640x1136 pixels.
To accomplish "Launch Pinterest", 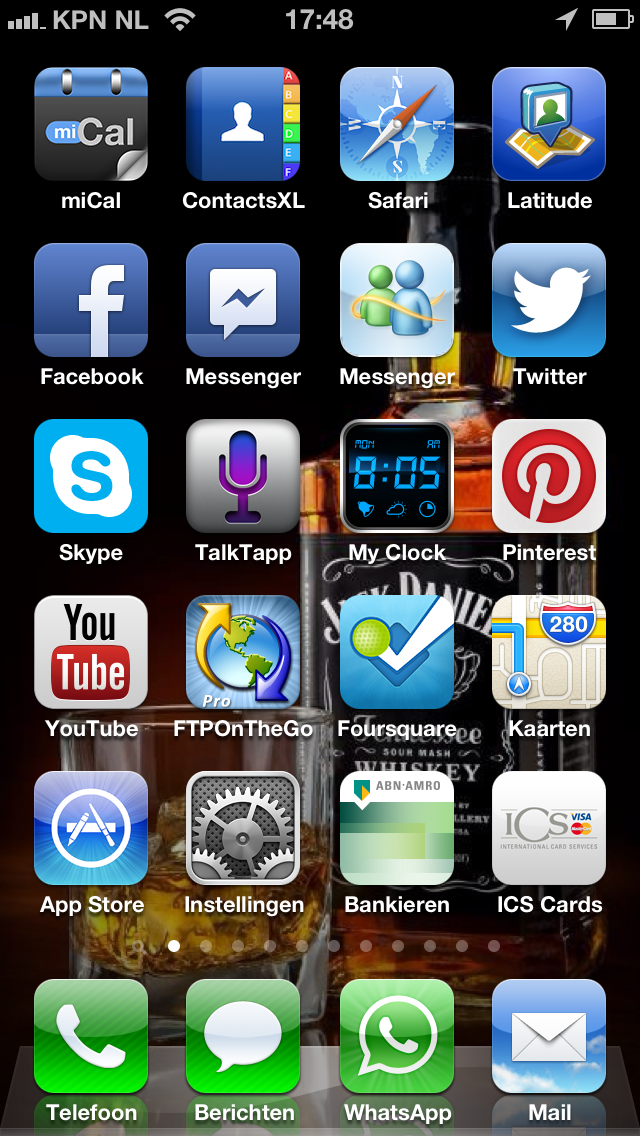I will point(549,476).
